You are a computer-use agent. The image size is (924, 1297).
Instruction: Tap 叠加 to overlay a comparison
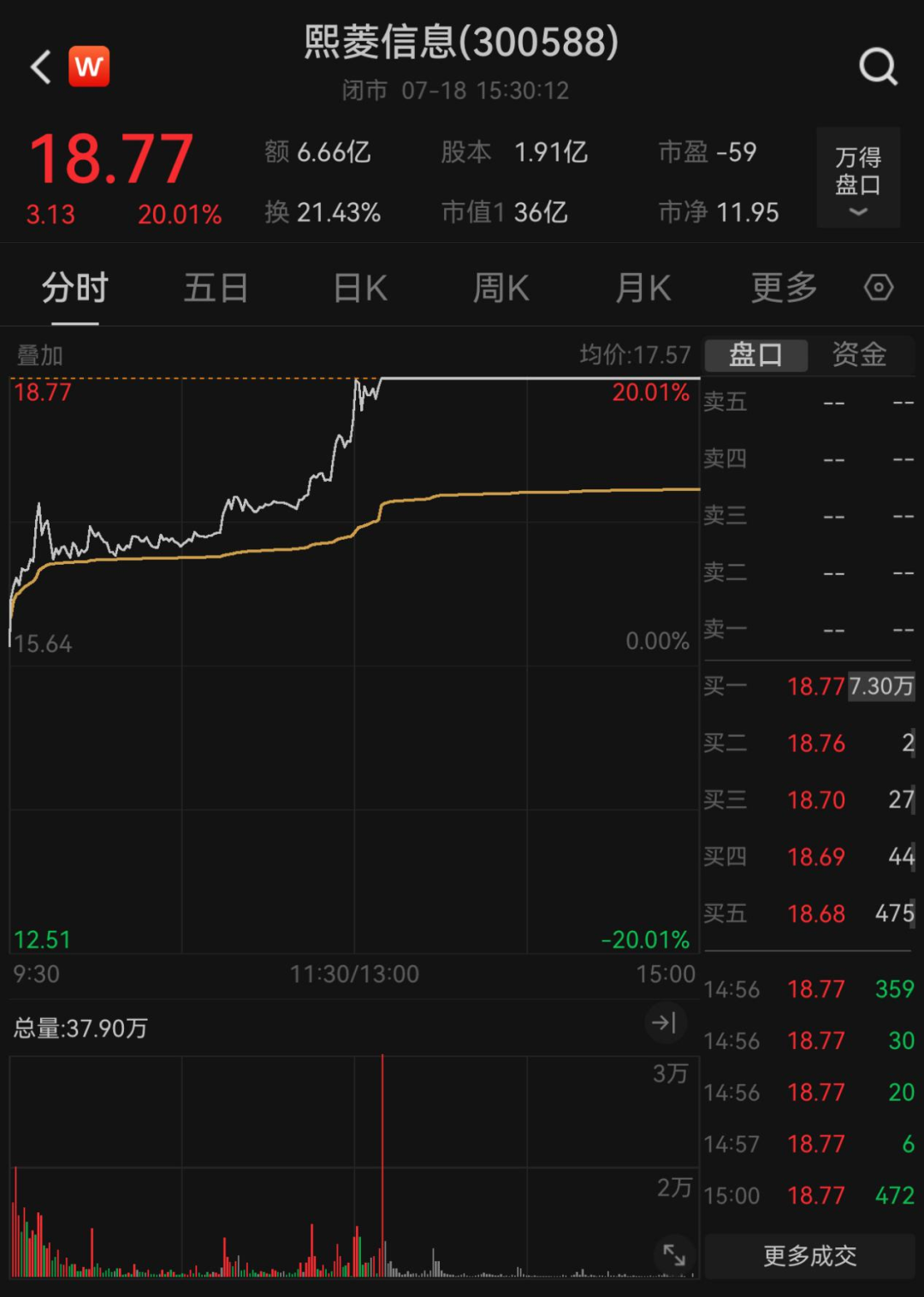[39, 355]
